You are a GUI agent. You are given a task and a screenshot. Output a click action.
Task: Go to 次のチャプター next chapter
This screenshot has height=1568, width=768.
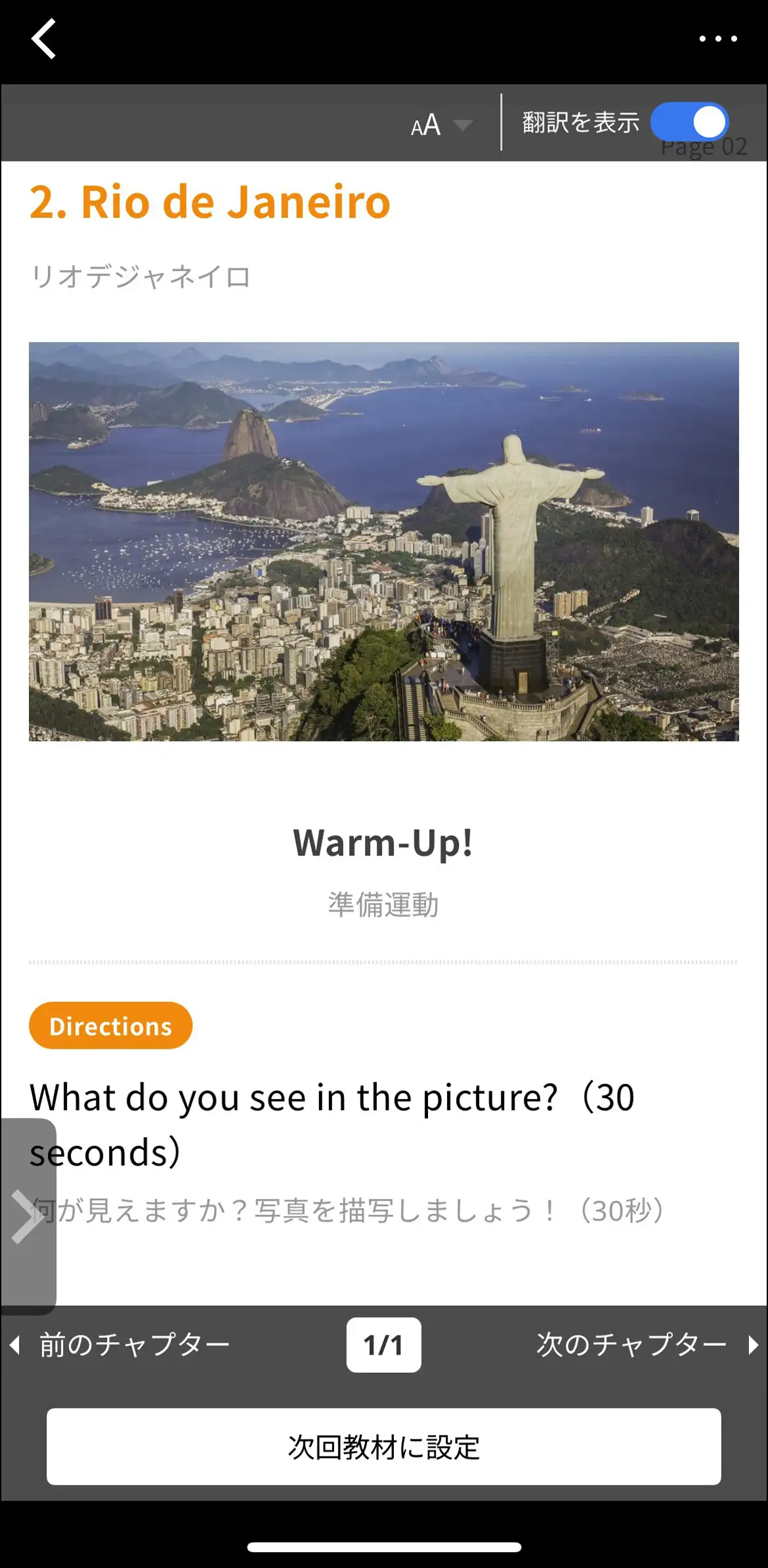[647, 1345]
